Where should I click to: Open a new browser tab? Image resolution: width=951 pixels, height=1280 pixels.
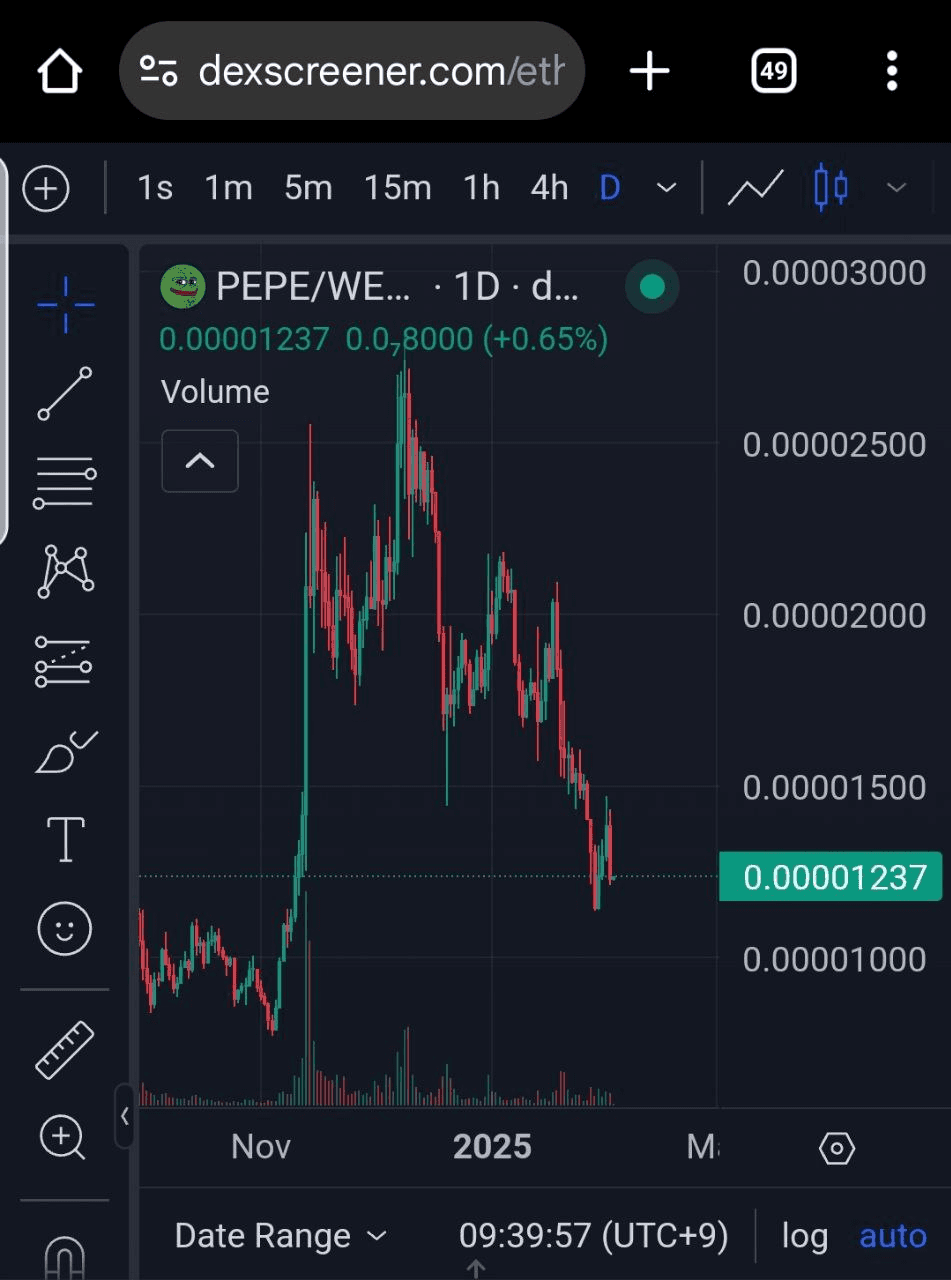pyautogui.click(x=649, y=72)
